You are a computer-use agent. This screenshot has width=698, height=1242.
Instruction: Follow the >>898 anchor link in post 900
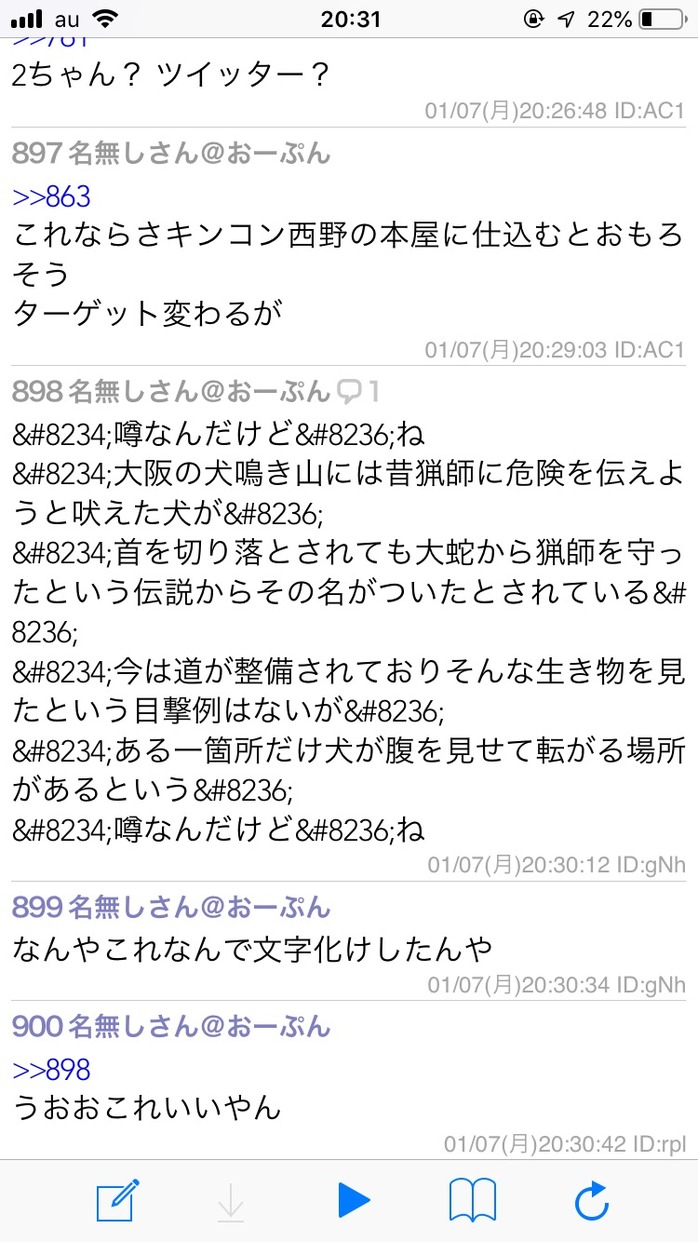click(x=52, y=1070)
